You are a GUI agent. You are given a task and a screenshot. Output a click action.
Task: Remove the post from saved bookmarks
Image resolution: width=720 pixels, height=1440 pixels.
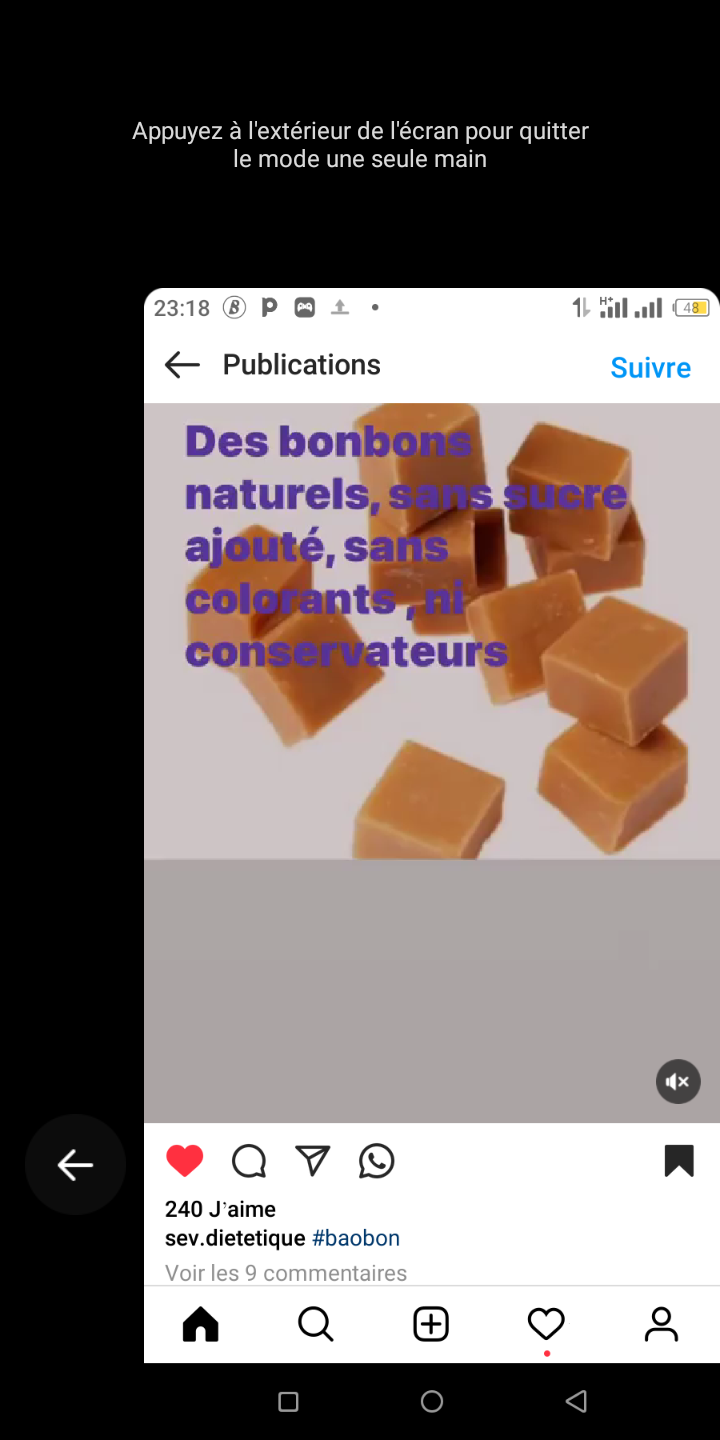(x=679, y=1161)
